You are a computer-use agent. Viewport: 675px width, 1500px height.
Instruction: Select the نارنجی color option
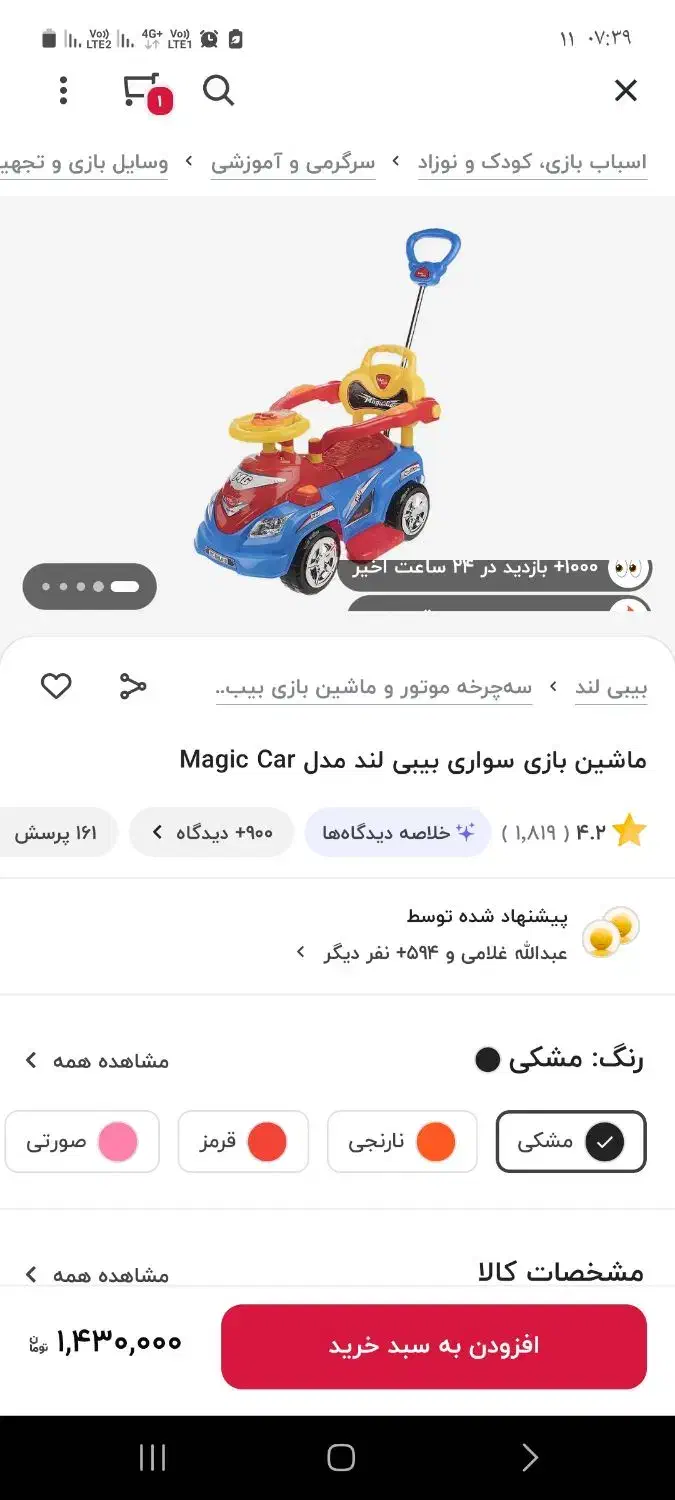point(402,1142)
